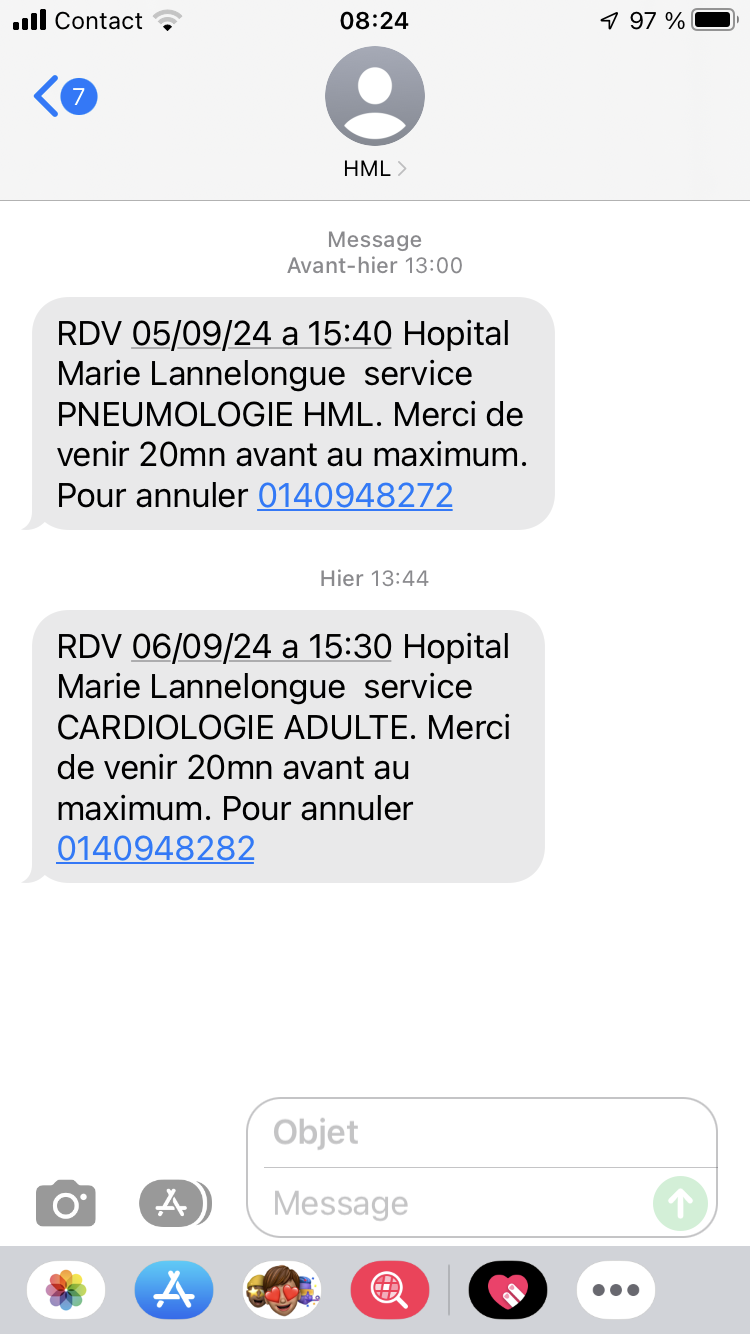
Task: Open the heart Digital Touch app
Action: [508, 1290]
